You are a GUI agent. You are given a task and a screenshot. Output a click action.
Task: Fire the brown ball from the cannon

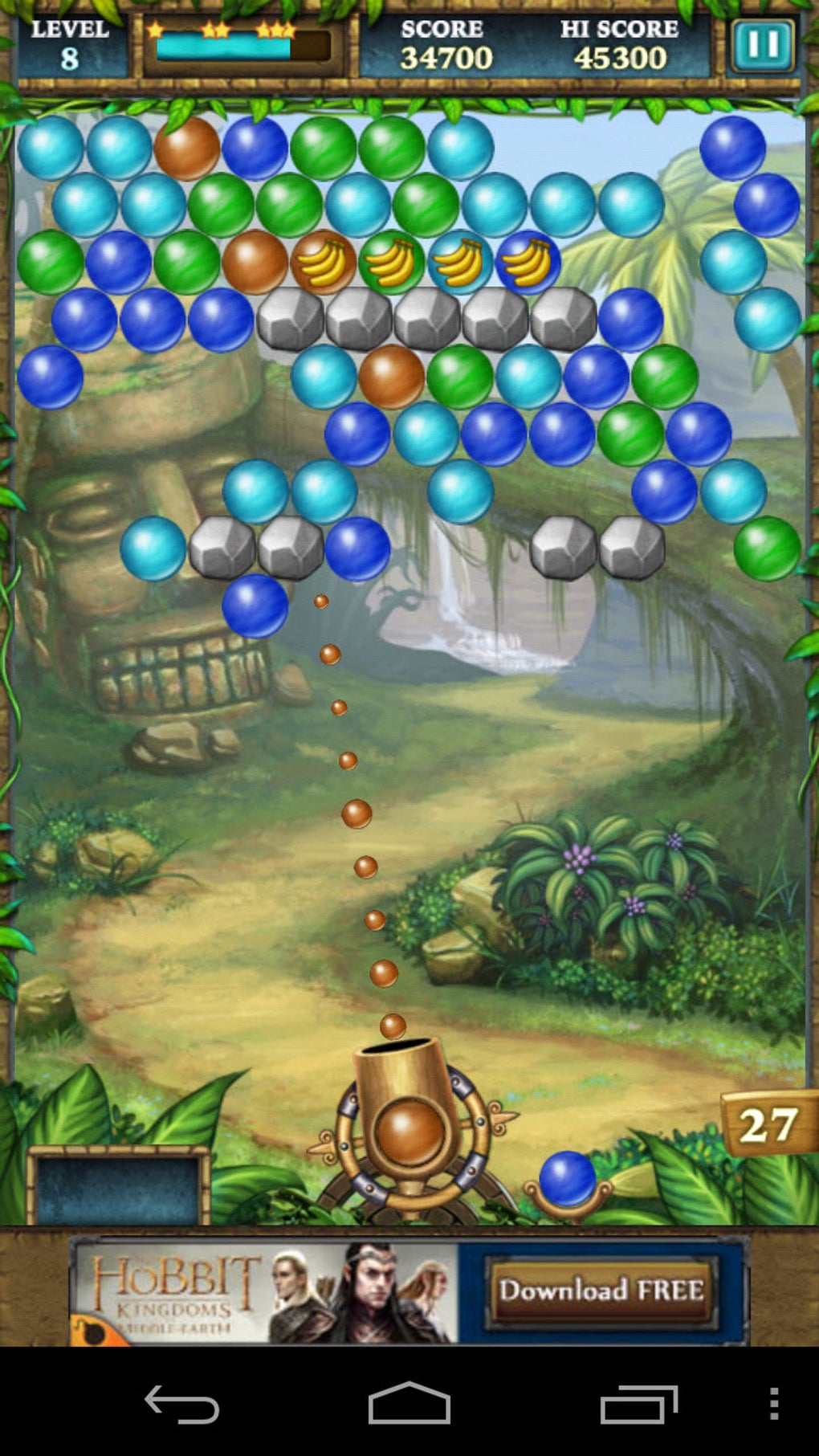pos(409,1128)
